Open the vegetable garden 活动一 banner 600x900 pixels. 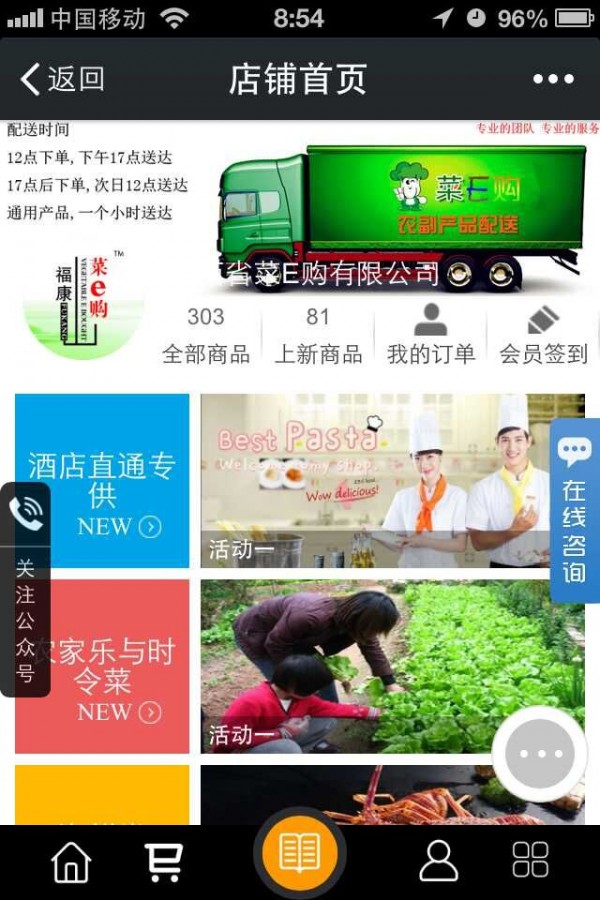click(x=375, y=667)
